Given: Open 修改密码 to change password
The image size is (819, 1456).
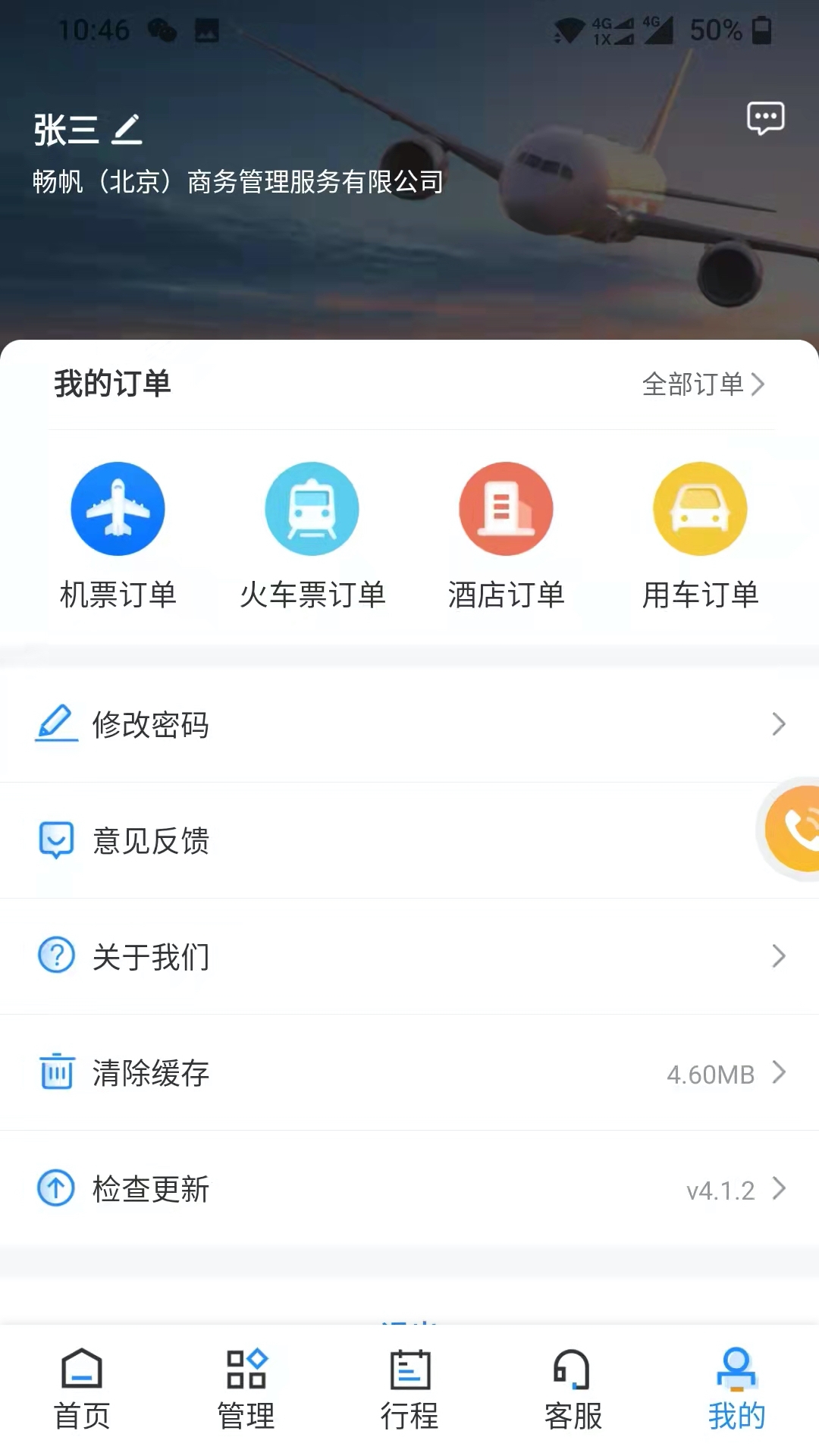Looking at the screenshot, I should tap(152, 725).
